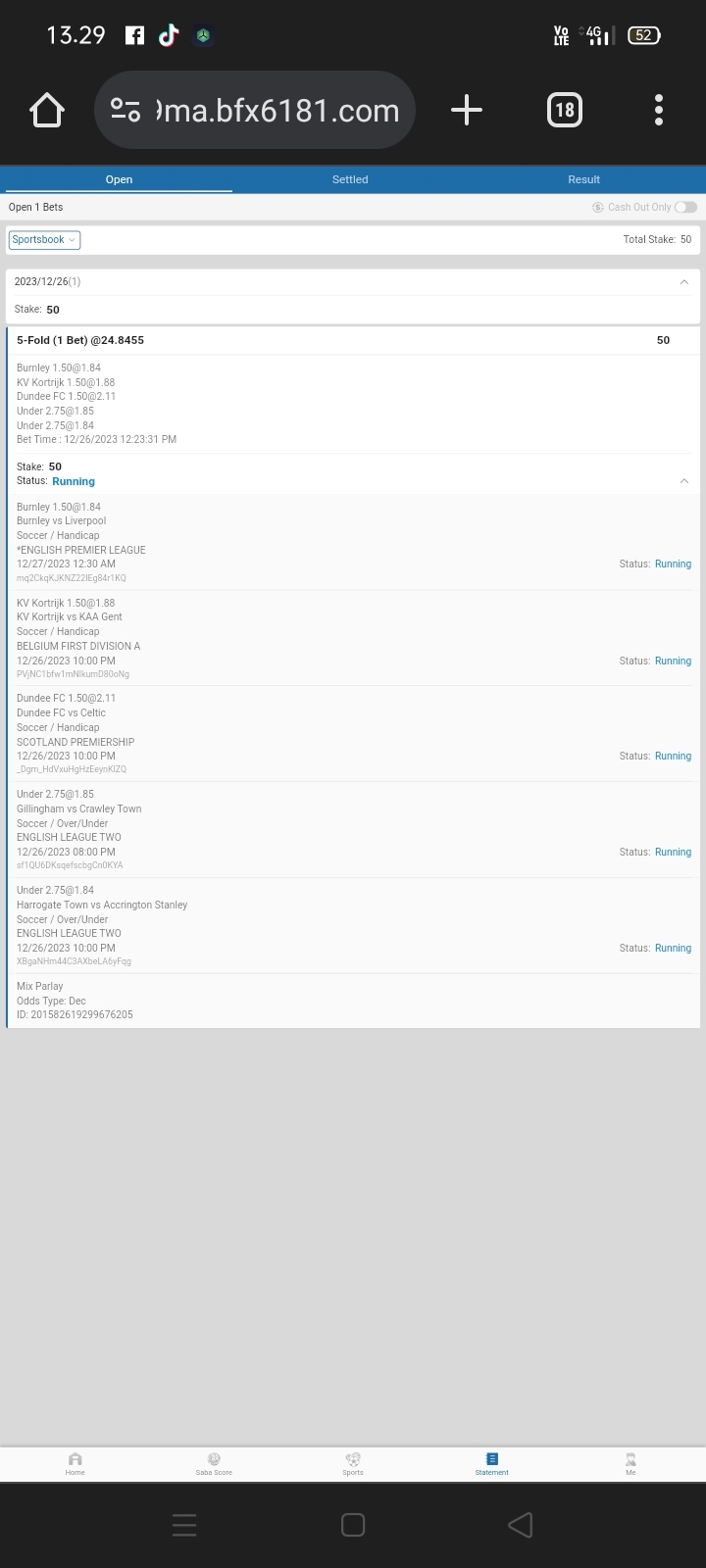
Task: Open a new browser tab
Action: tap(467, 110)
